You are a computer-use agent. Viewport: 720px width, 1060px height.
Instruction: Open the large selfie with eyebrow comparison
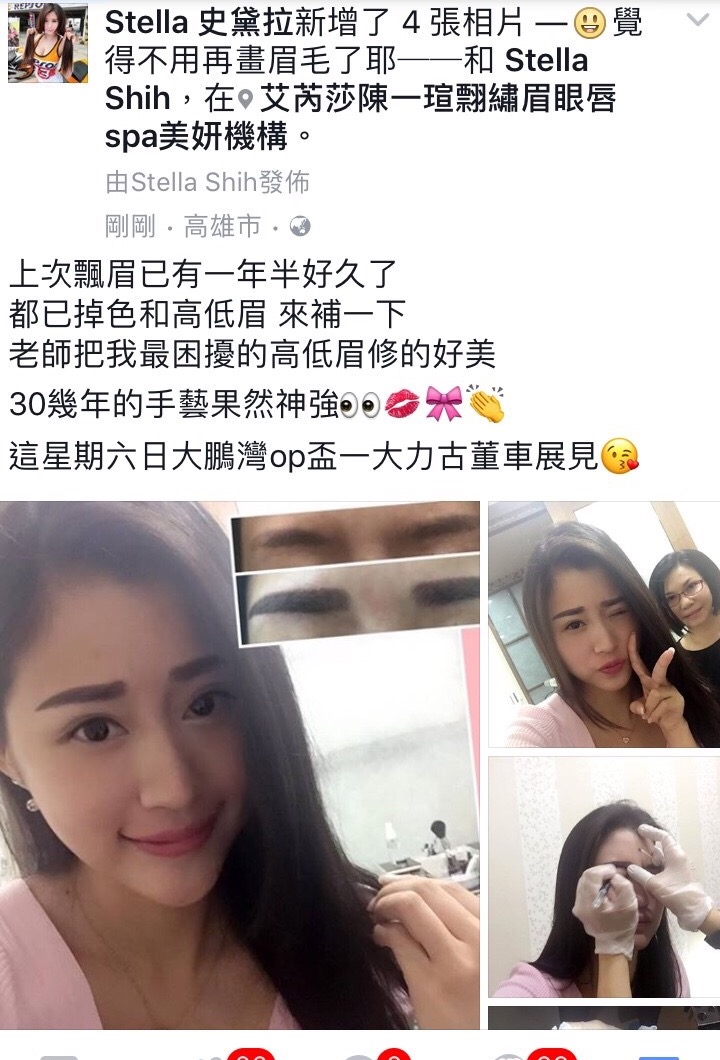240,765
